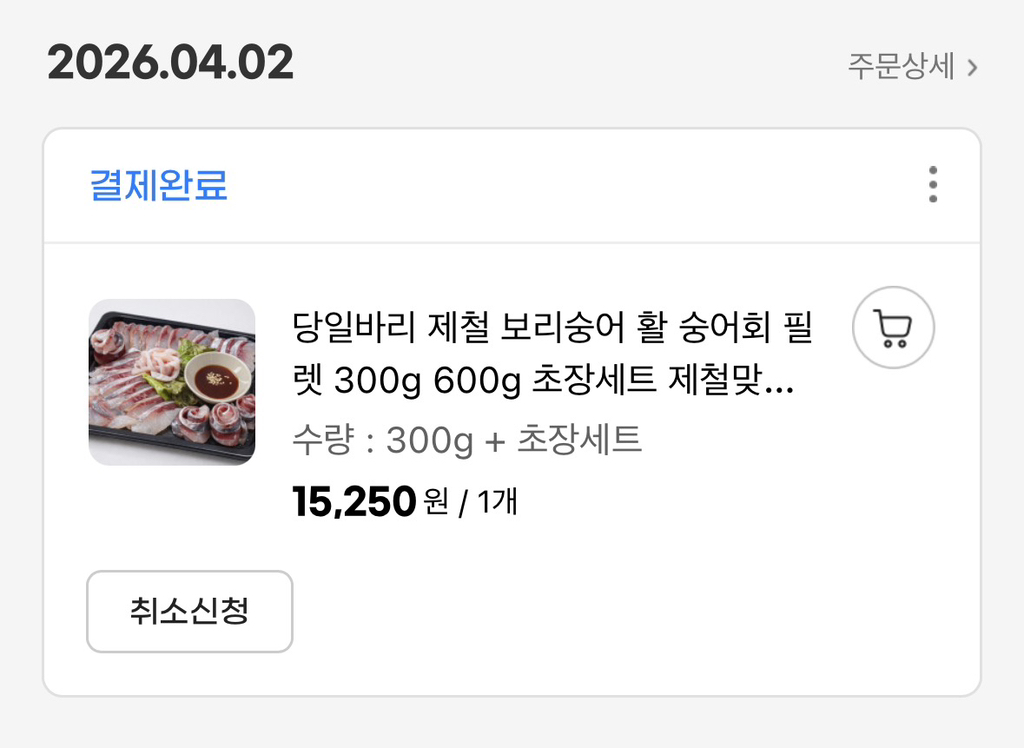Add the 숭어회 item to cart

pyautogui.click(x=892, y=328)
